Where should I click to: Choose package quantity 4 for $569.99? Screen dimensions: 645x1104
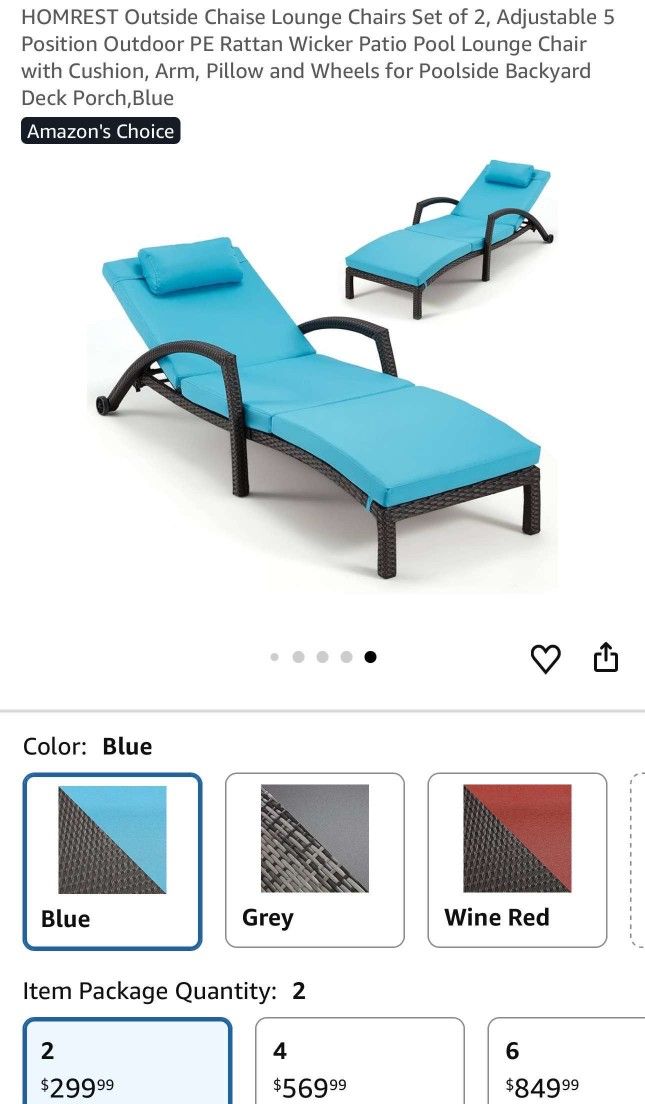(x=360, y=1065)
